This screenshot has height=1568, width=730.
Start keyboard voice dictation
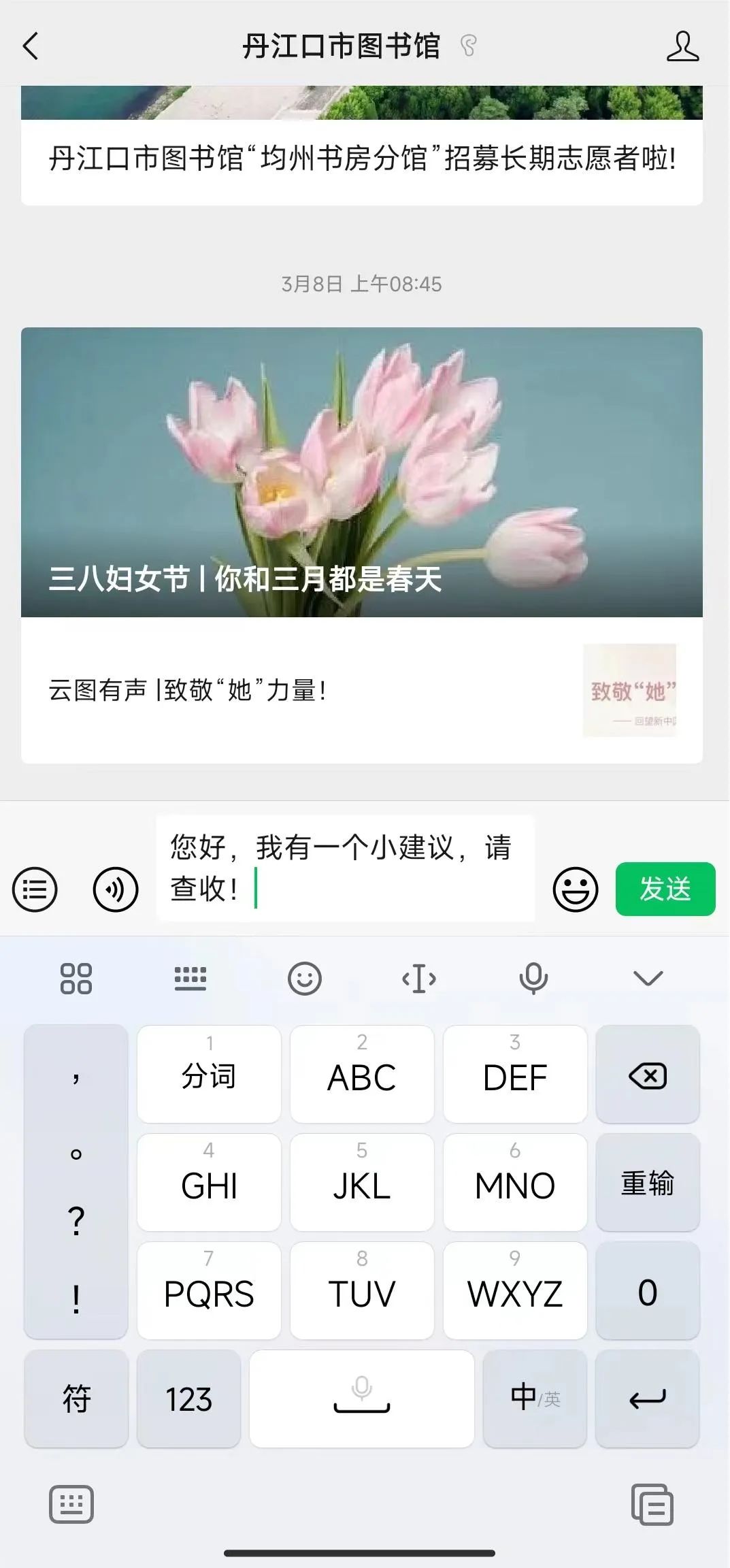[x=533, y=979]
